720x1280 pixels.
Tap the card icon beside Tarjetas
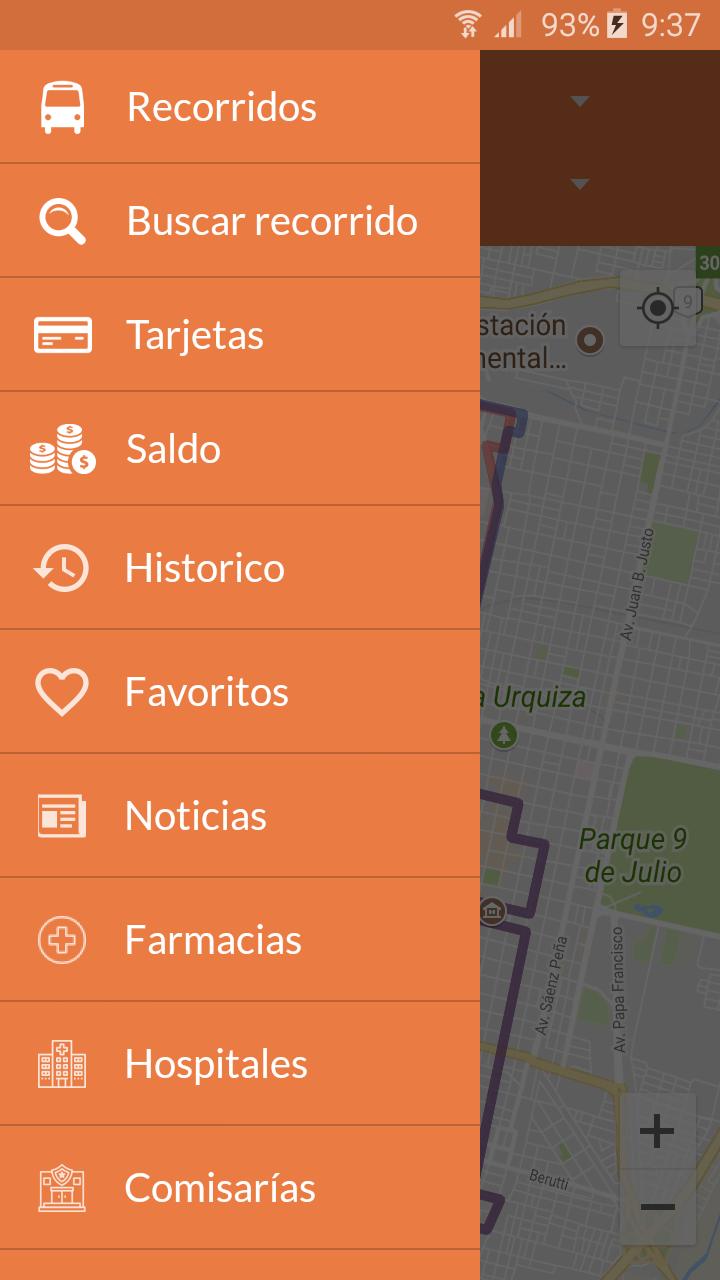click(x=60, y=334)
